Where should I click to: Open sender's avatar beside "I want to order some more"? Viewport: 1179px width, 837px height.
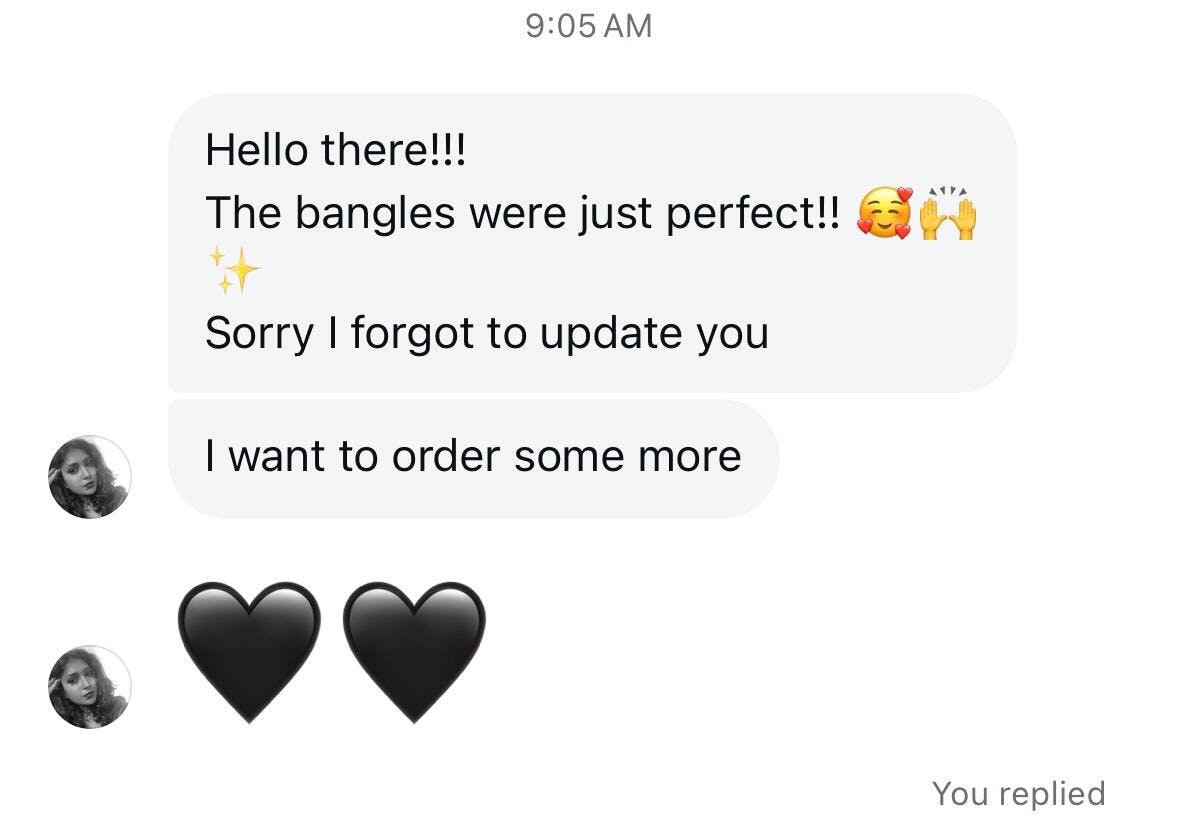(x=89, y=476)
